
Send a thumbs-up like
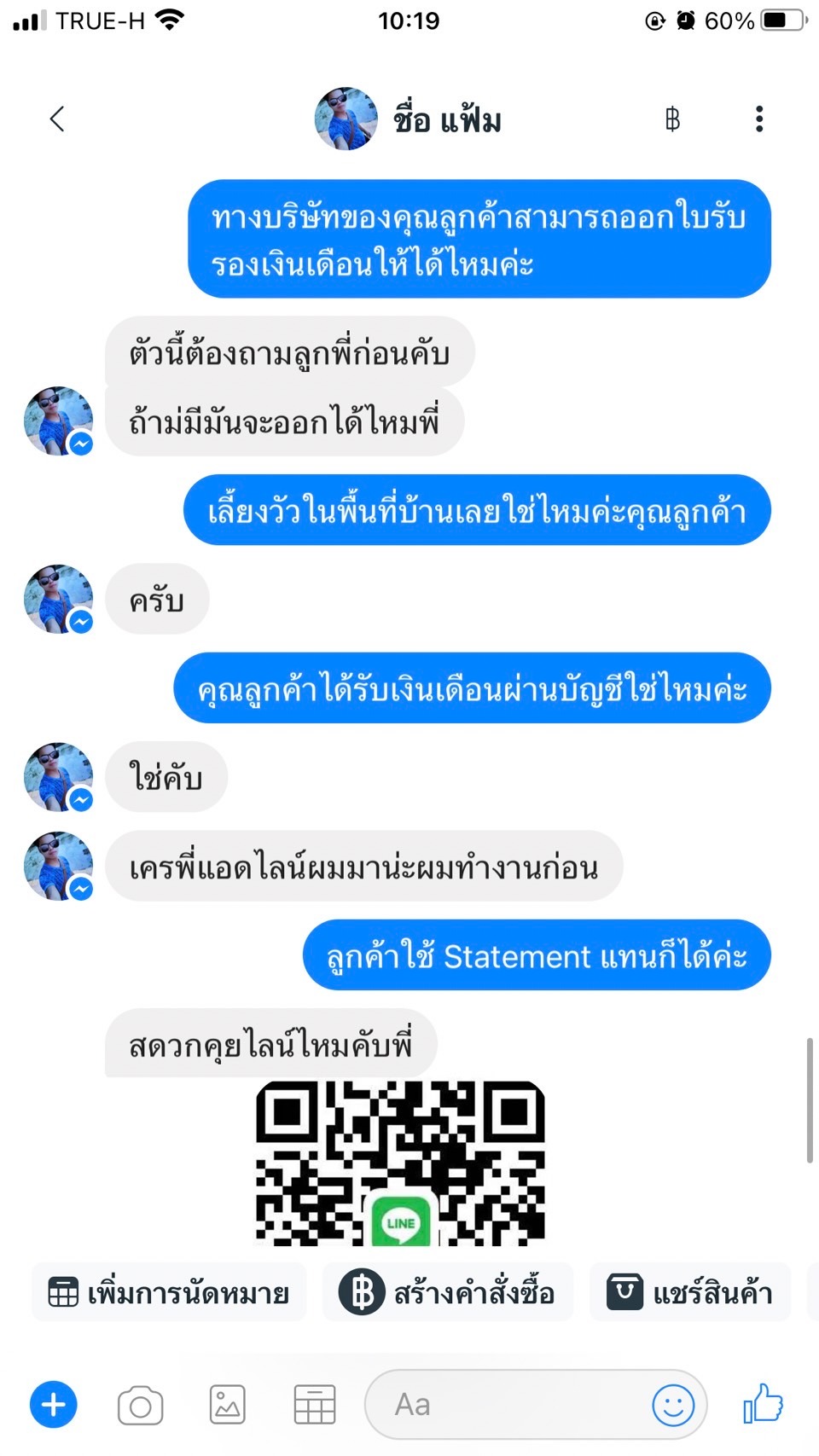click(x=763, y=1403)
